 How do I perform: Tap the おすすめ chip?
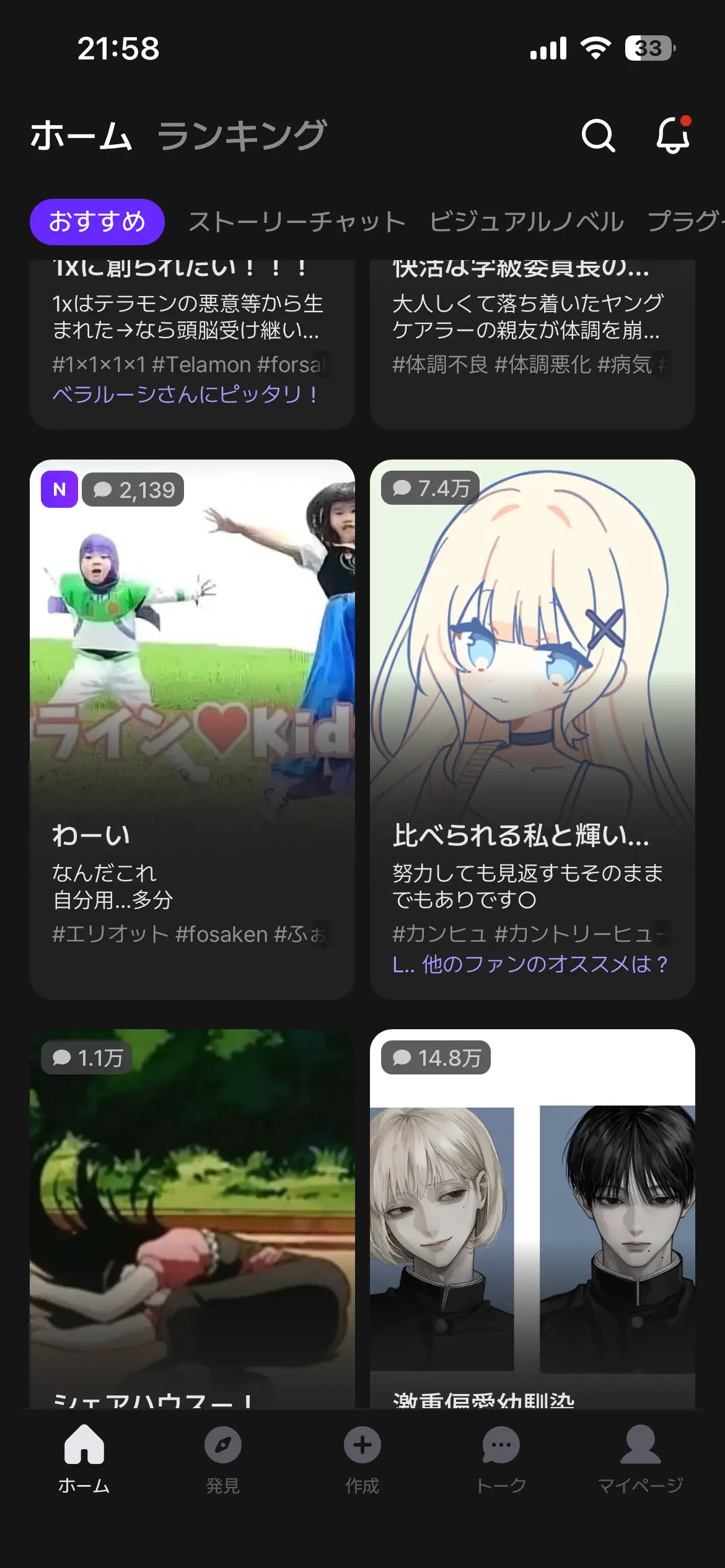pyautogui.click(x=97, y=222)
